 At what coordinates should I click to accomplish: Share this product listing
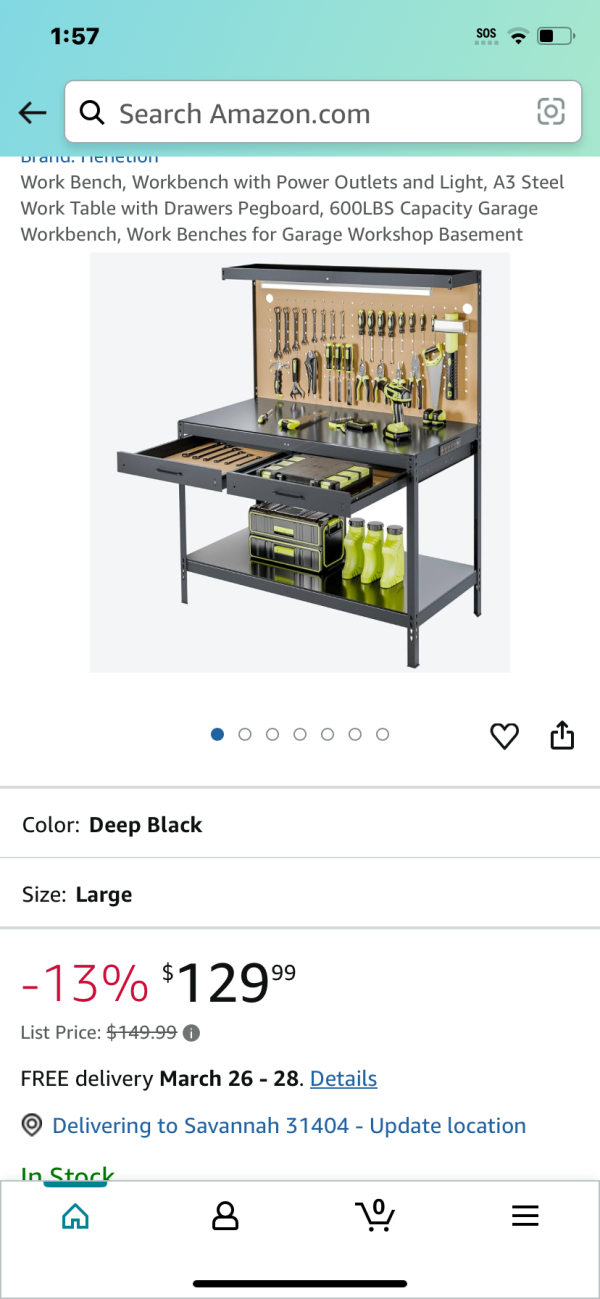[562, 735]
